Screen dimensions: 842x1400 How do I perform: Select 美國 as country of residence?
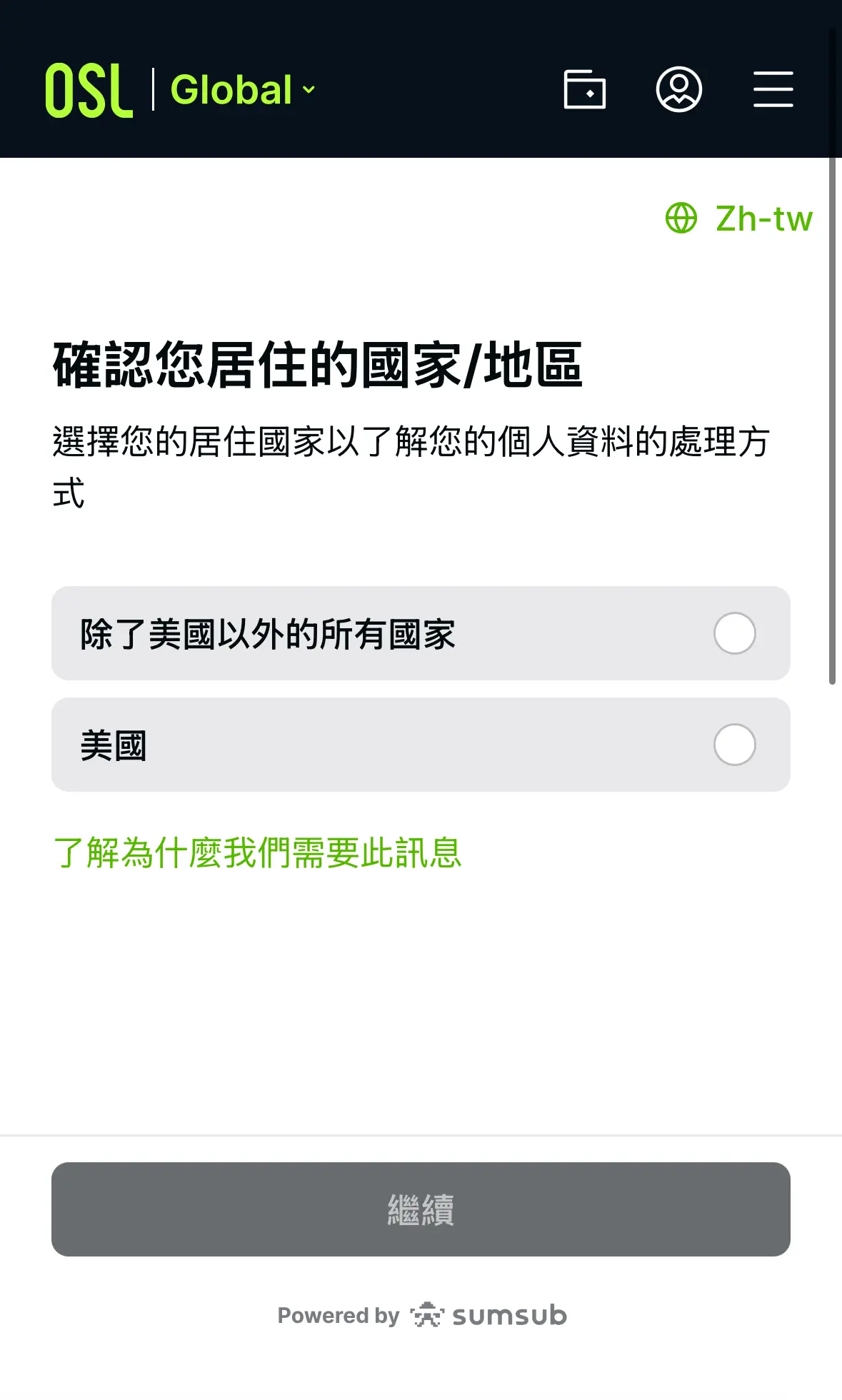click(421, 745)
